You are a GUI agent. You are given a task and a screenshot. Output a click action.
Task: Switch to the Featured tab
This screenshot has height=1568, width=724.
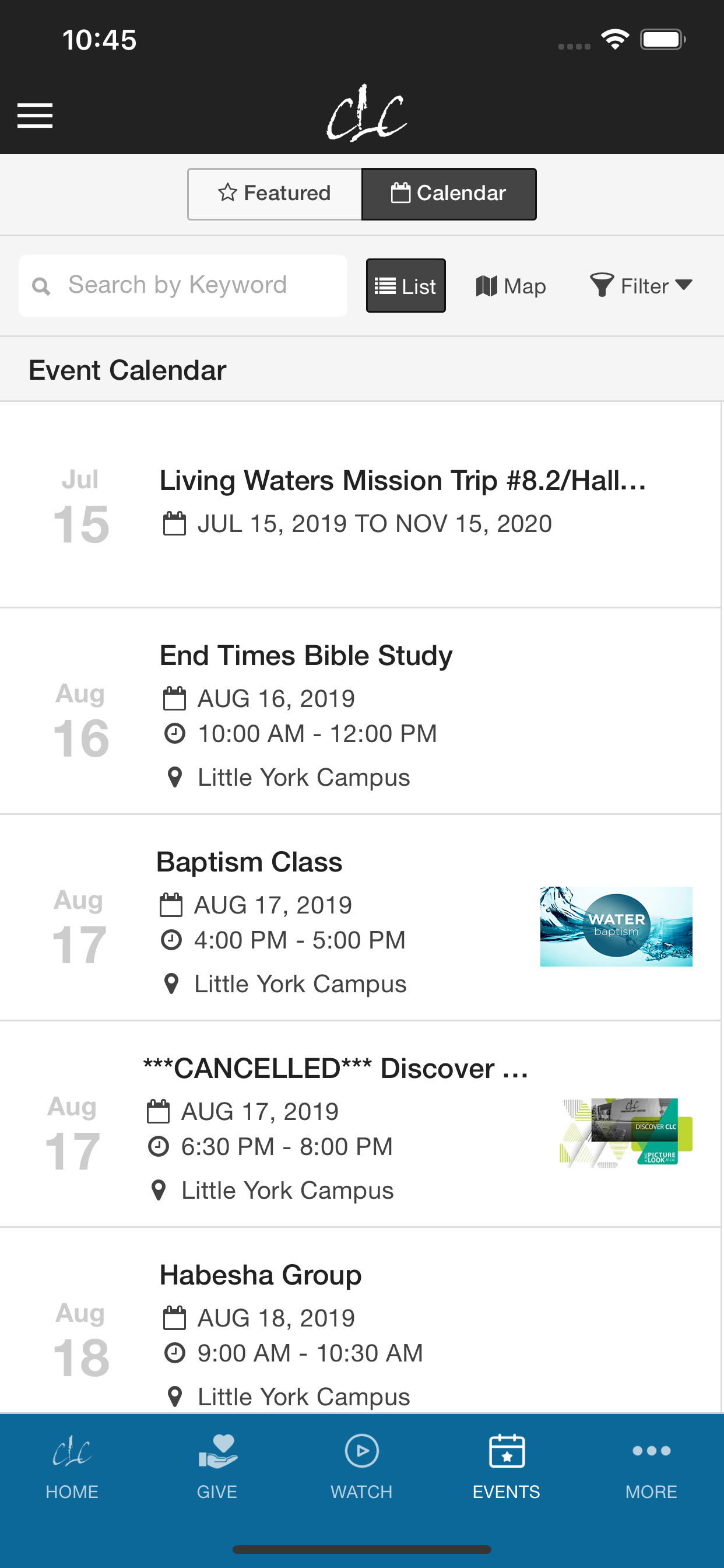click(275, 194)
